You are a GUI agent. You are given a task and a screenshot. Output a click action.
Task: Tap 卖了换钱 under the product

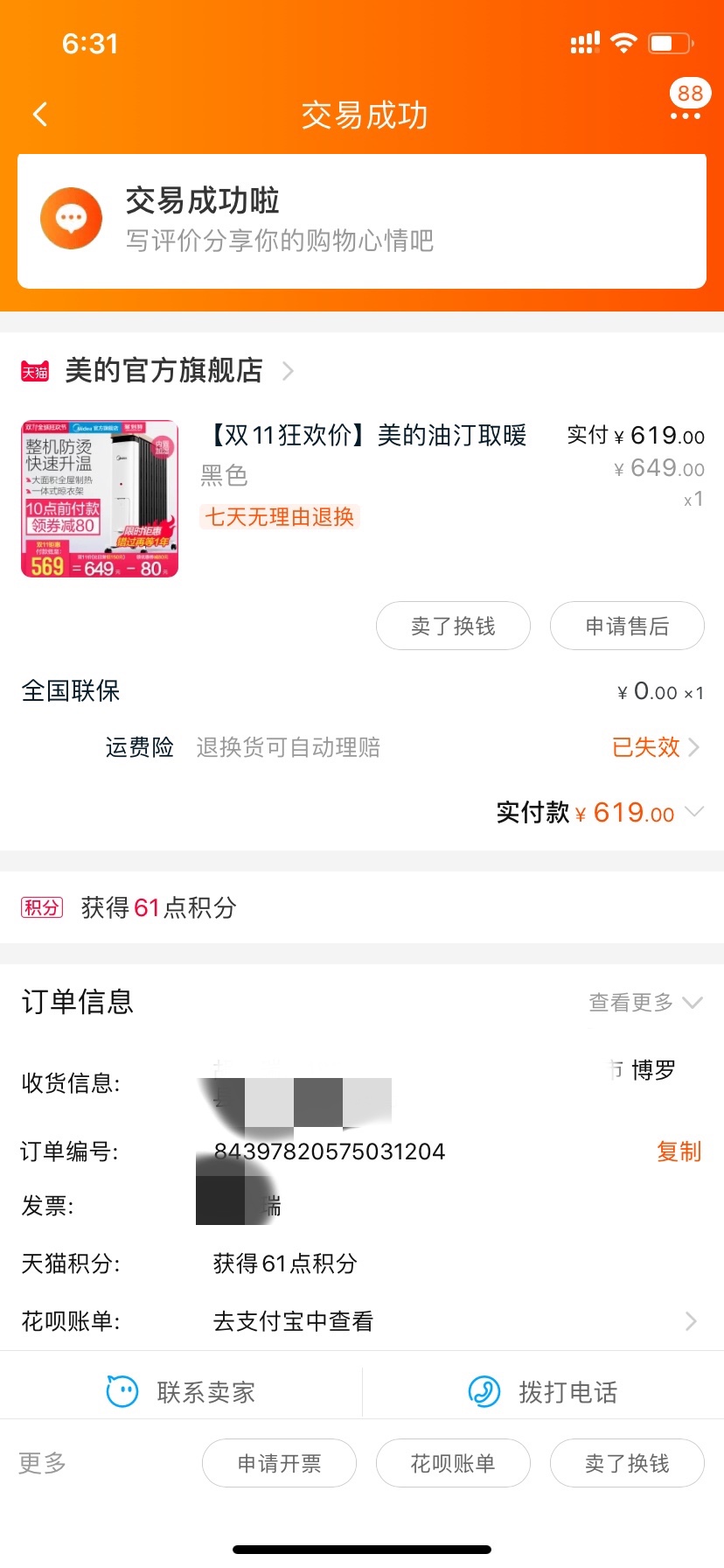coord(453,626)
